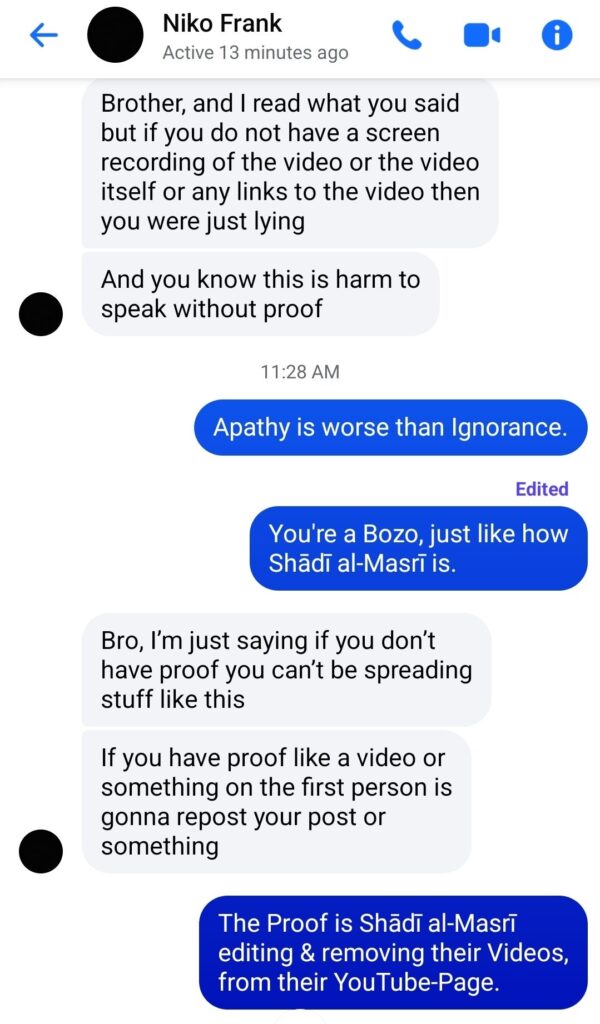
Task: Go back to the chat list
Action: (x=43, y=36)
